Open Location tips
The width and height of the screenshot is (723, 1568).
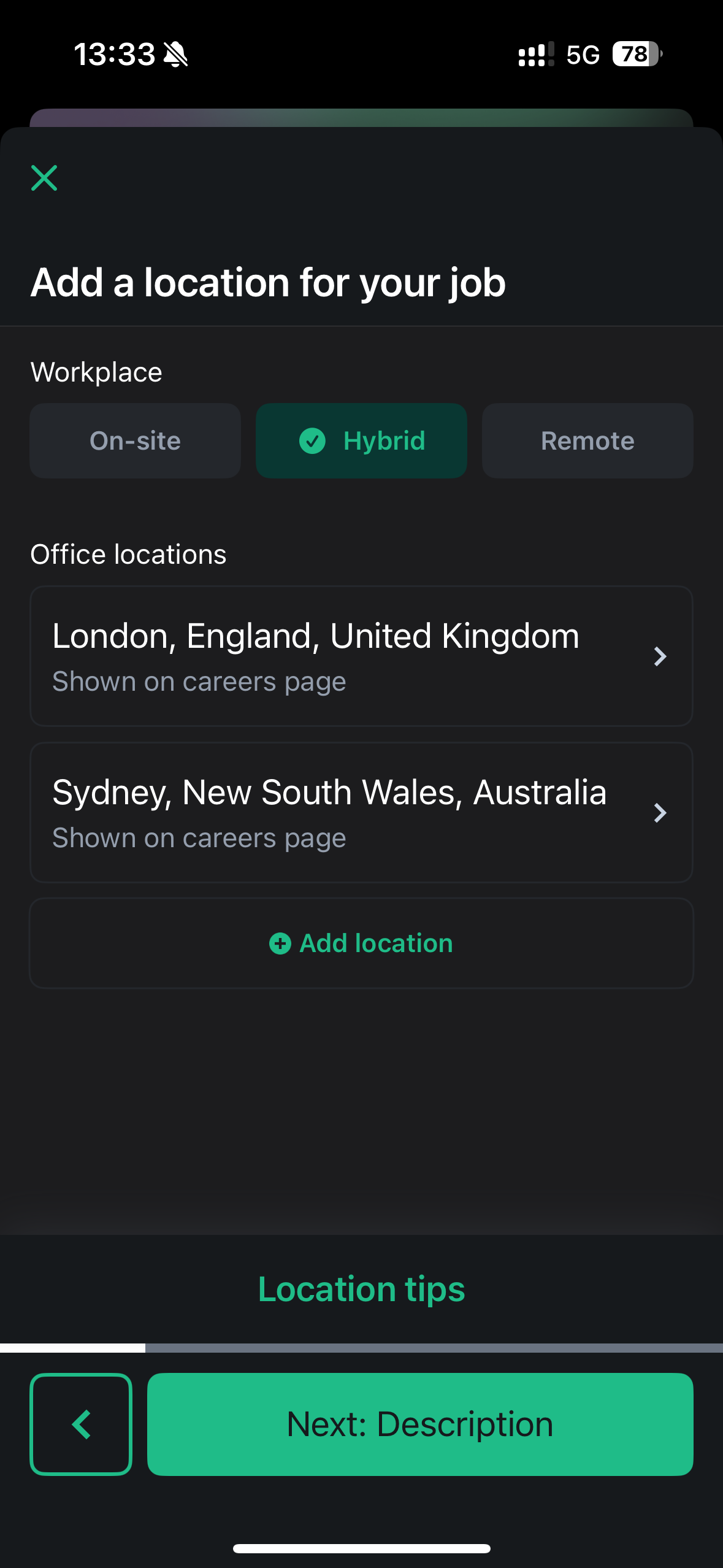click(x=361, y=1288)
